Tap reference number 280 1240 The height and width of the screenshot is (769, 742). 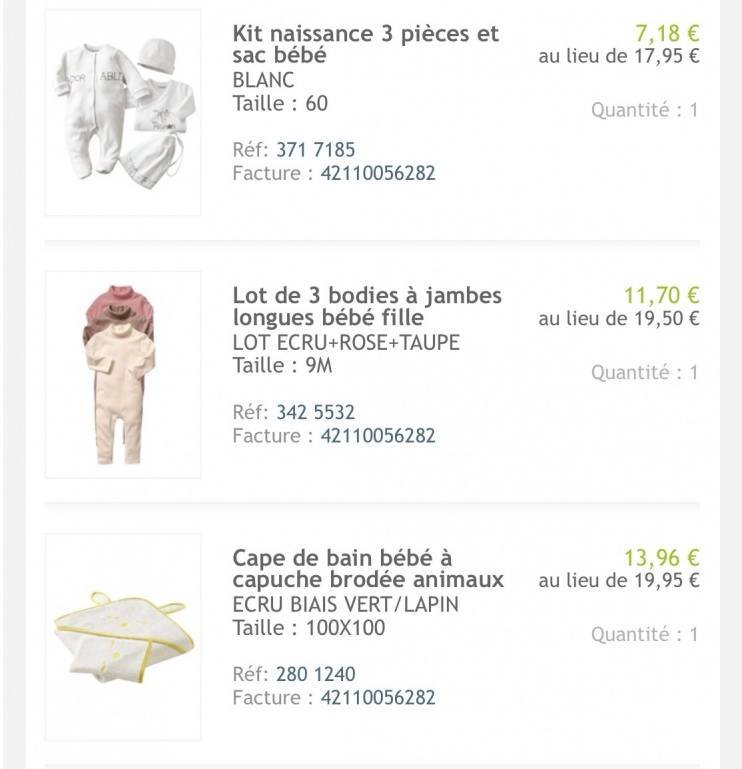pyautogui.click(x=315, y=674)
